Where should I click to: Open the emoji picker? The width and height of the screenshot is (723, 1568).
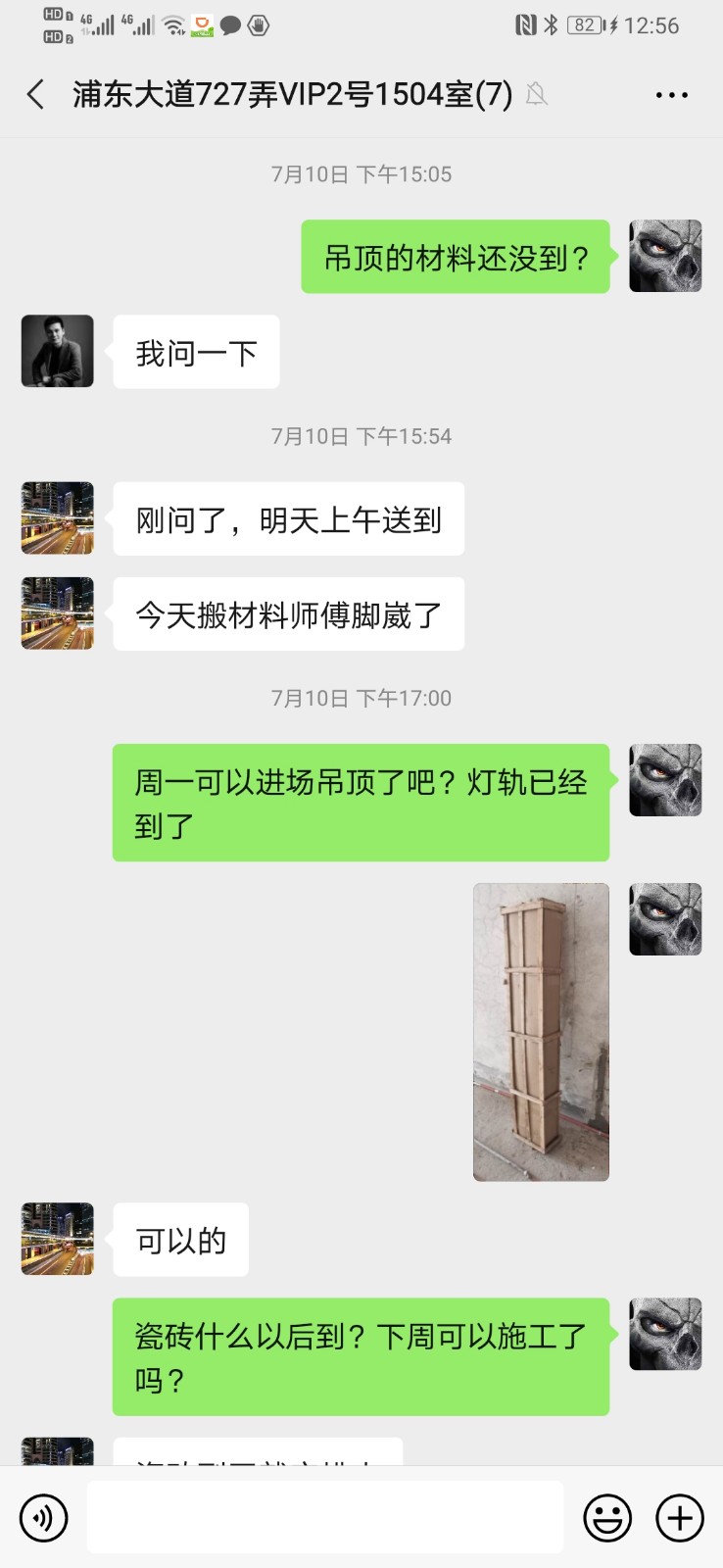607,1518
